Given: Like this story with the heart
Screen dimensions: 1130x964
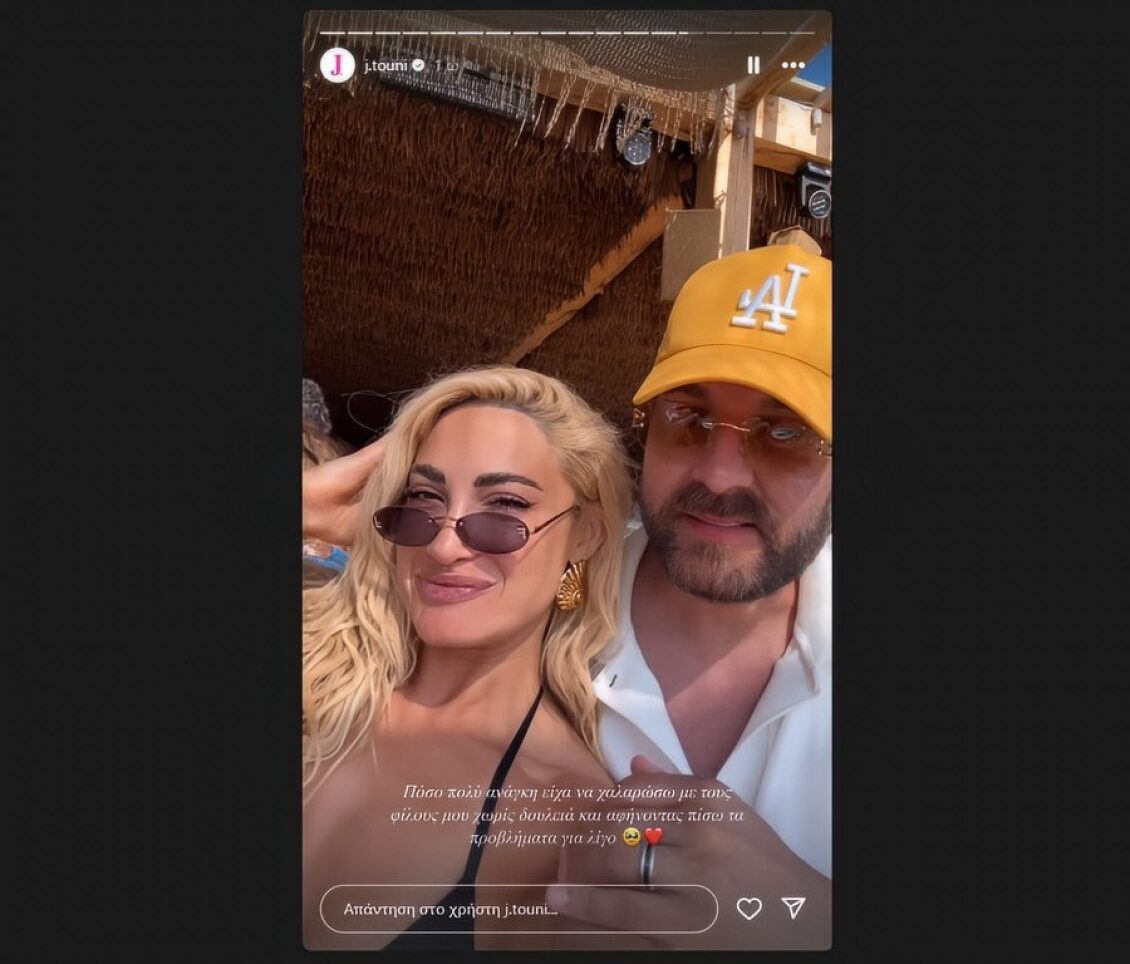Looking at the screenshot, I should (x=749, y=908).
